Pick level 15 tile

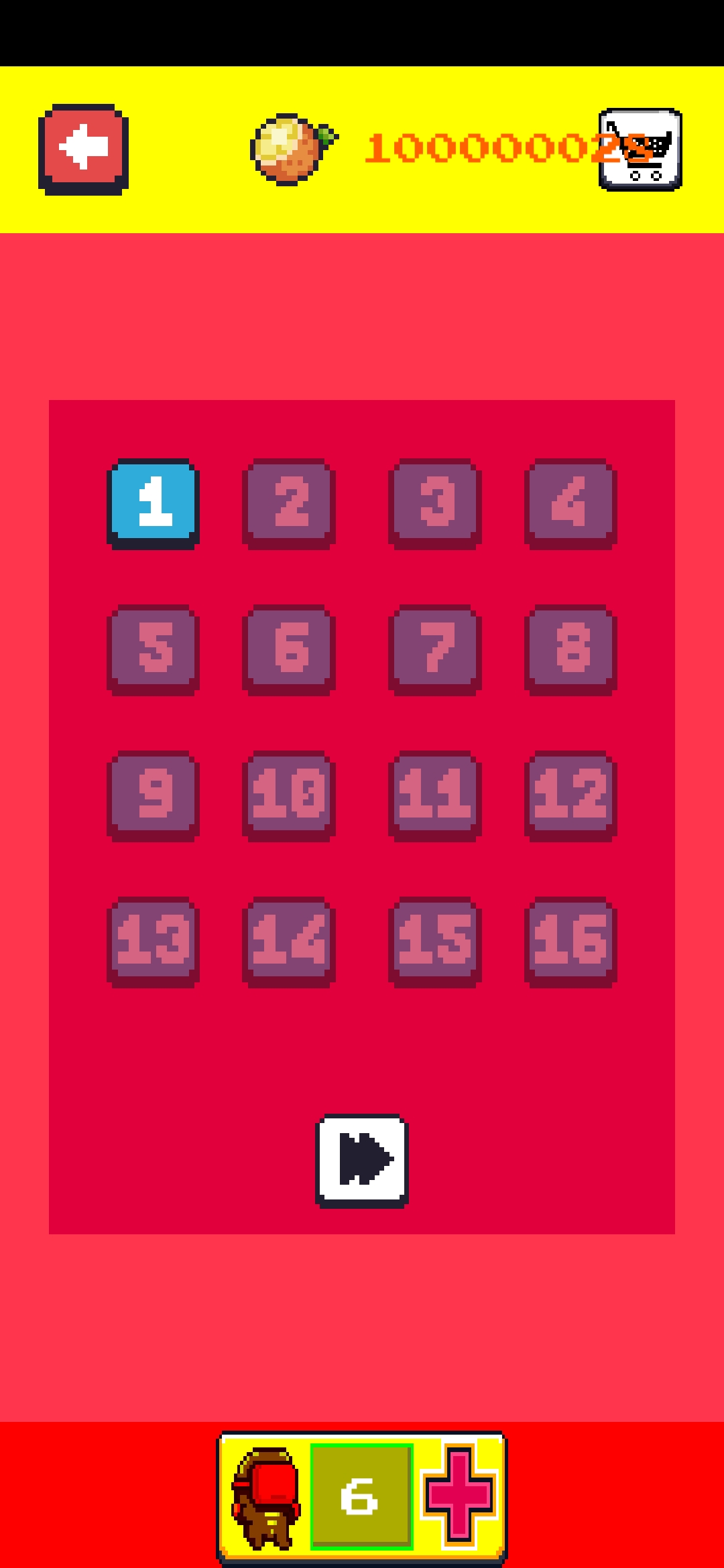[435, 941]
